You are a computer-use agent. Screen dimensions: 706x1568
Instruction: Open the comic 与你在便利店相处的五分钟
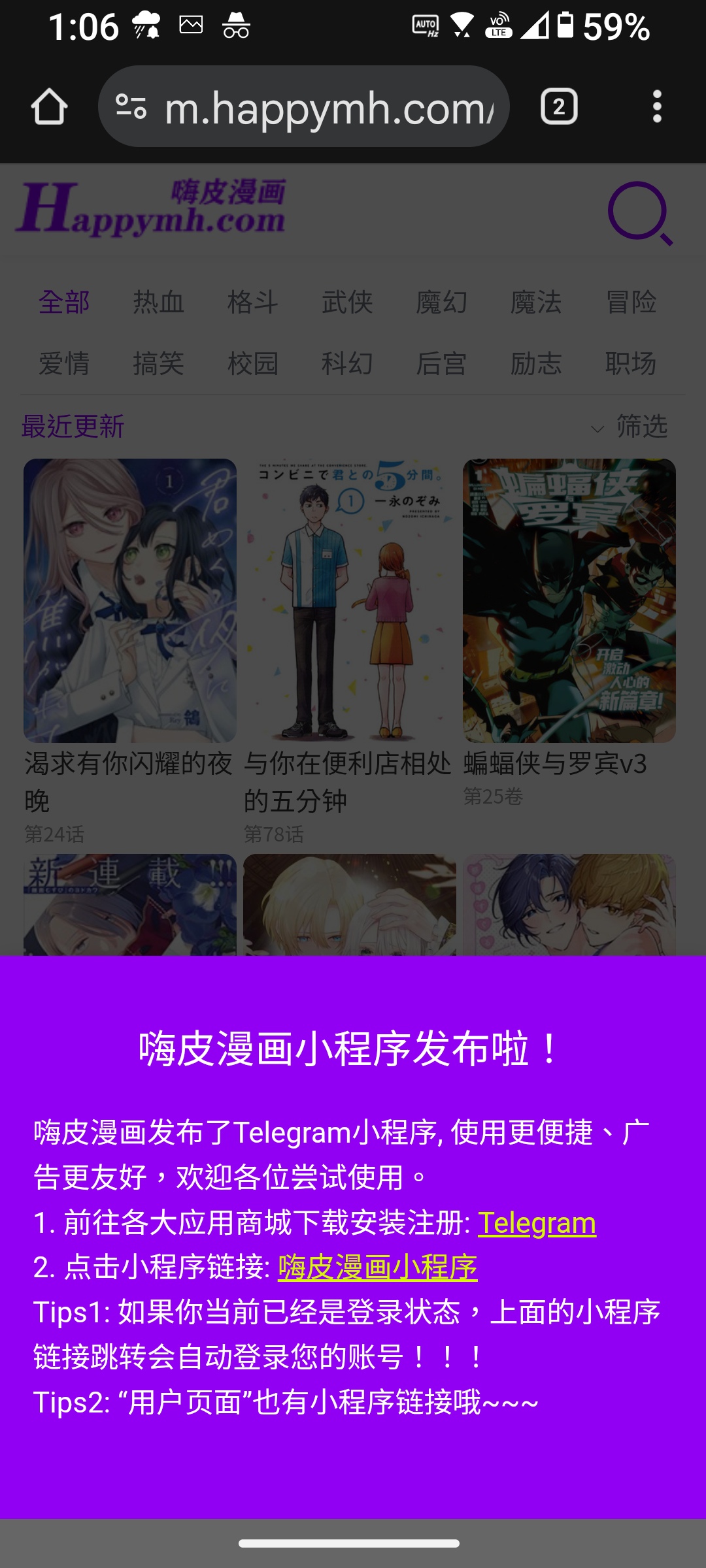(349, 601)
